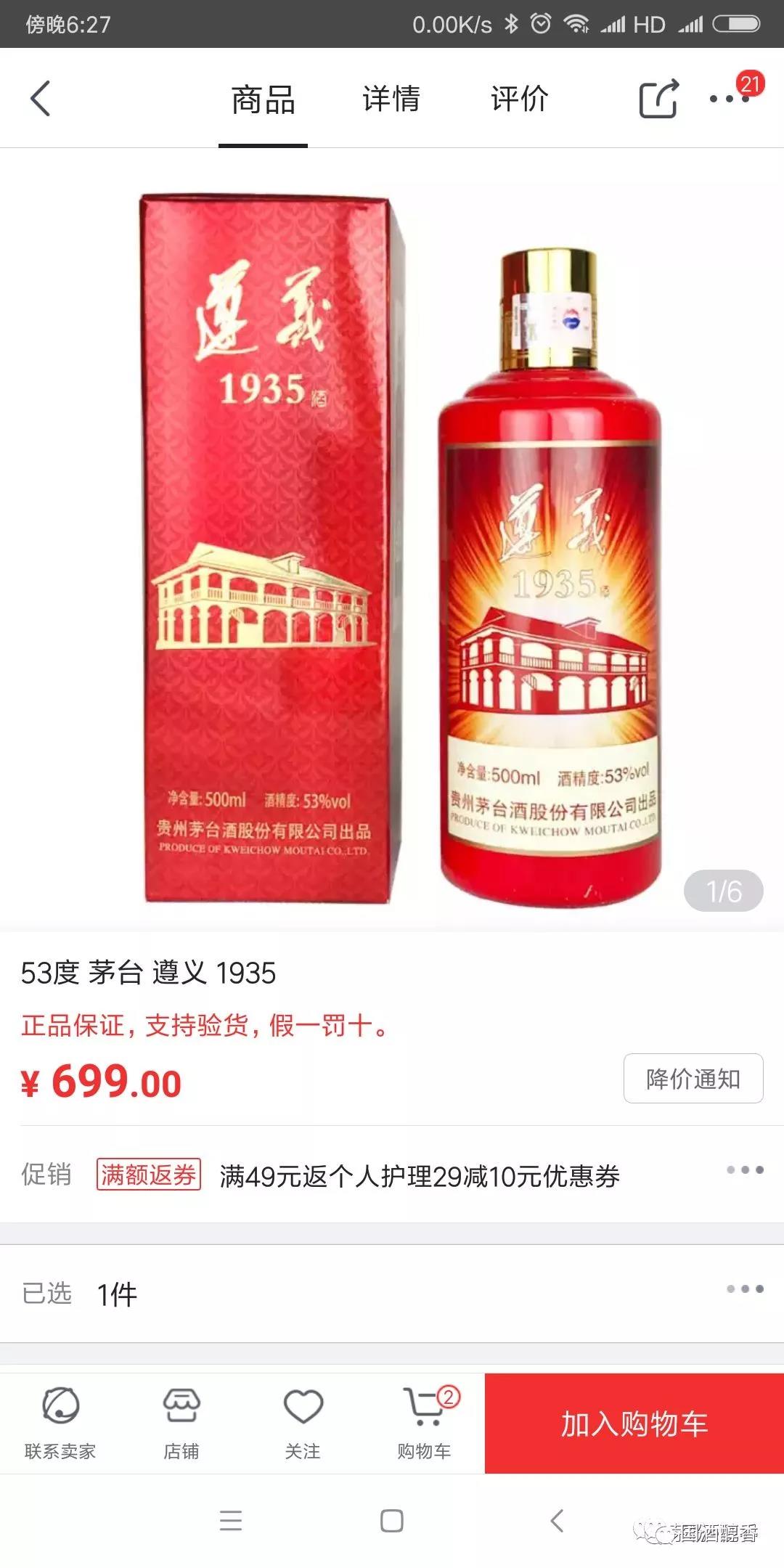Open the 购物车 shopping cart
The width and height of the screenshot is (784, 1568).
click(425, 1423)
